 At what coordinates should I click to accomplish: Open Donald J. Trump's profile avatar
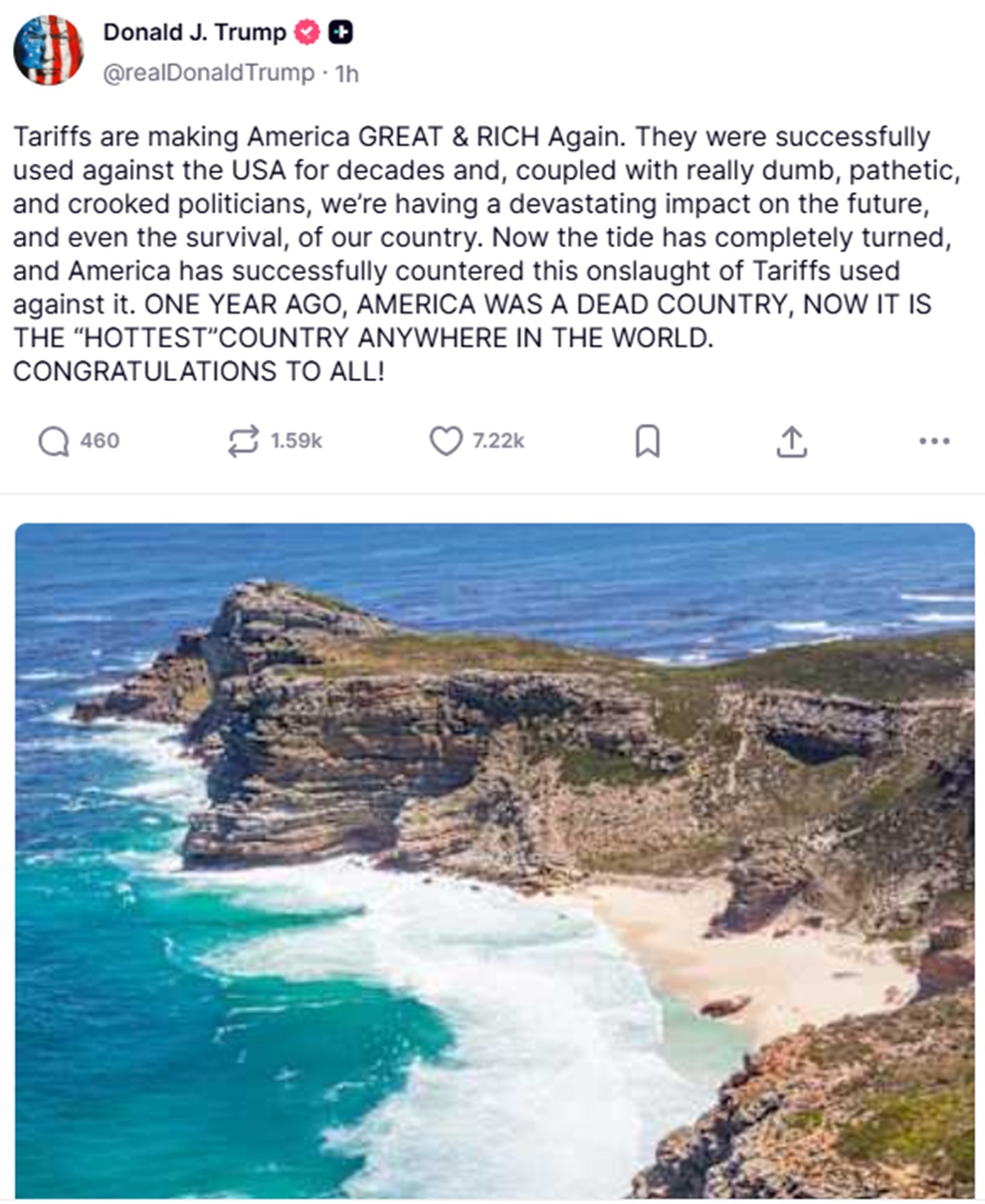(x=48, y=50)
